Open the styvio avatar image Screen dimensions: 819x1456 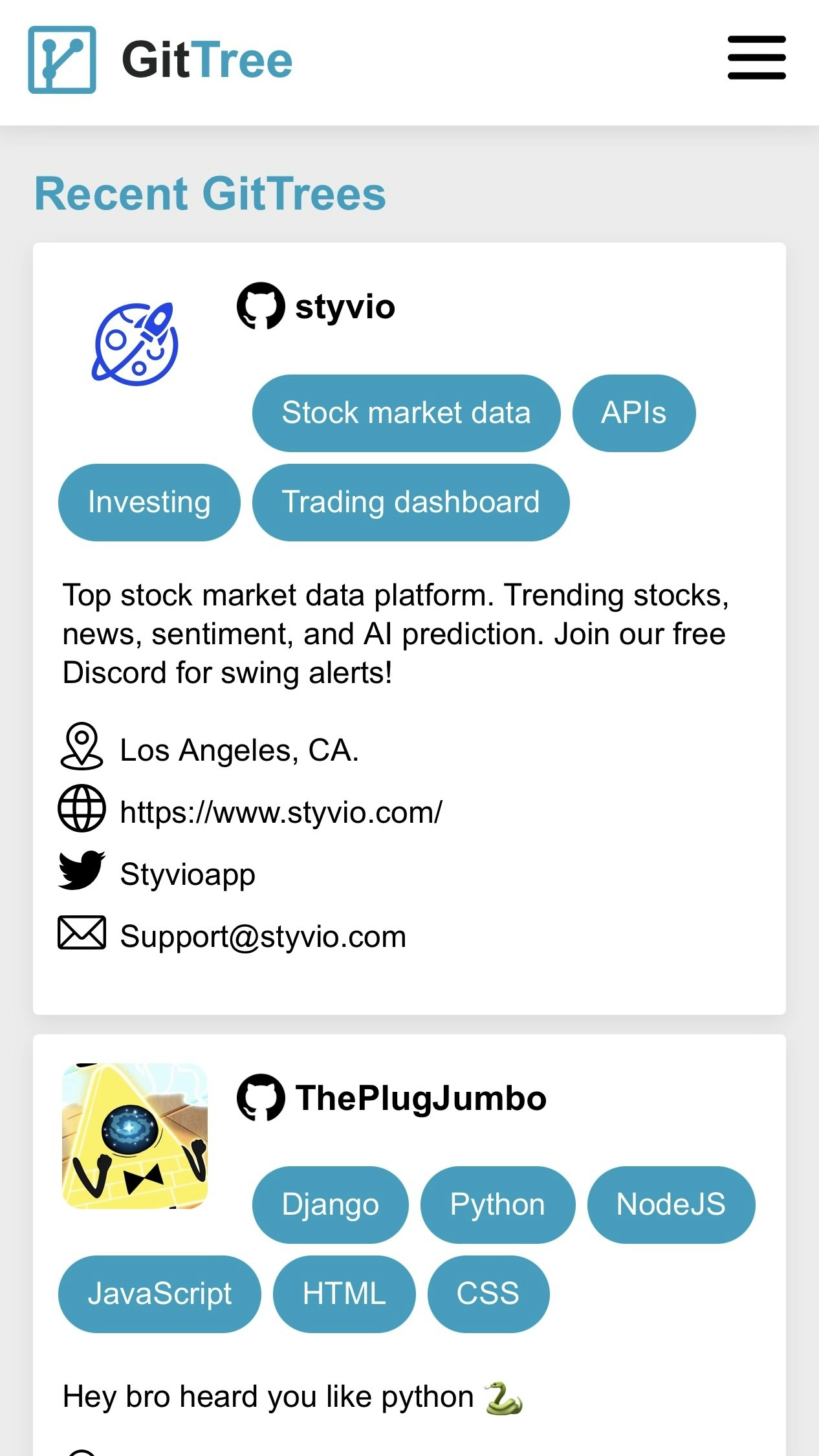[135, 344]
